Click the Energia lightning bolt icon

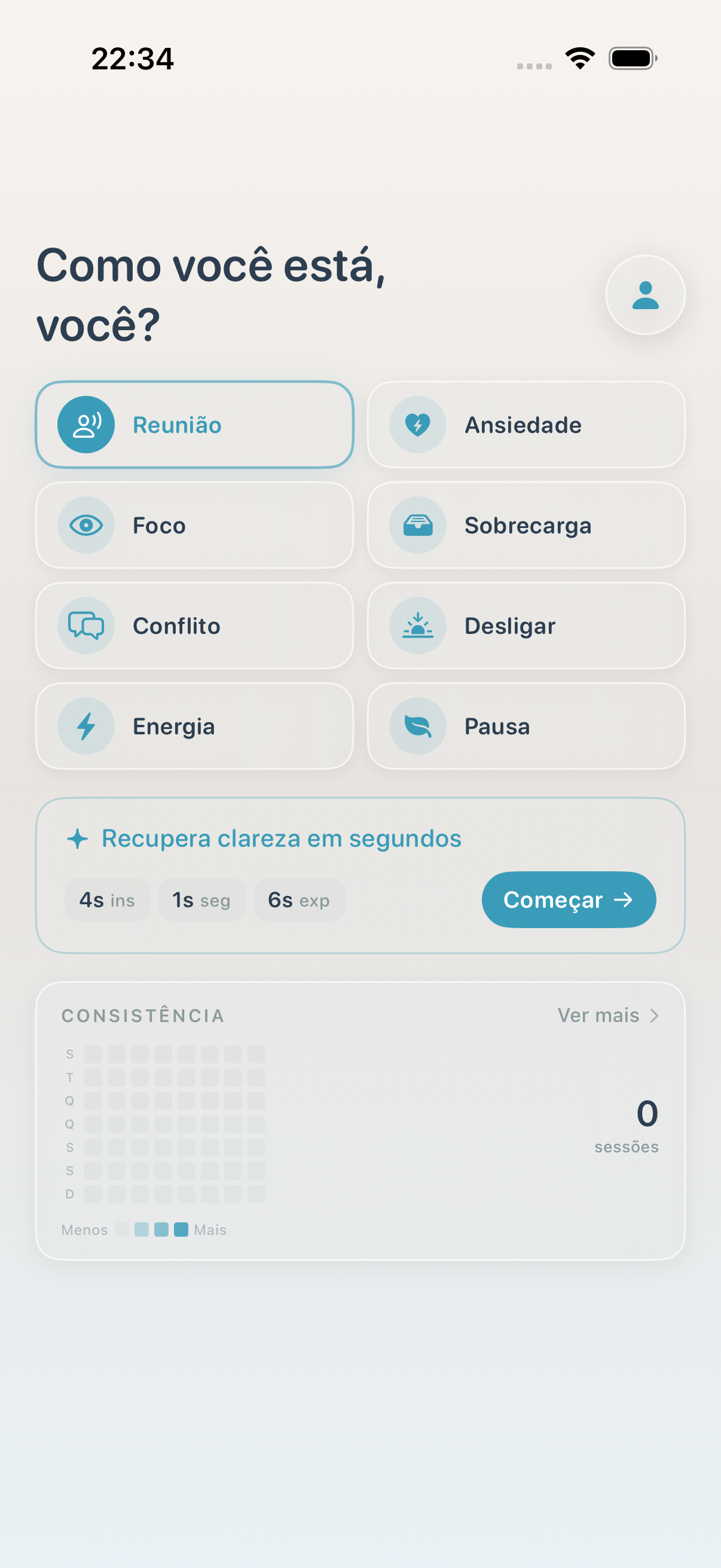(85, 725)
